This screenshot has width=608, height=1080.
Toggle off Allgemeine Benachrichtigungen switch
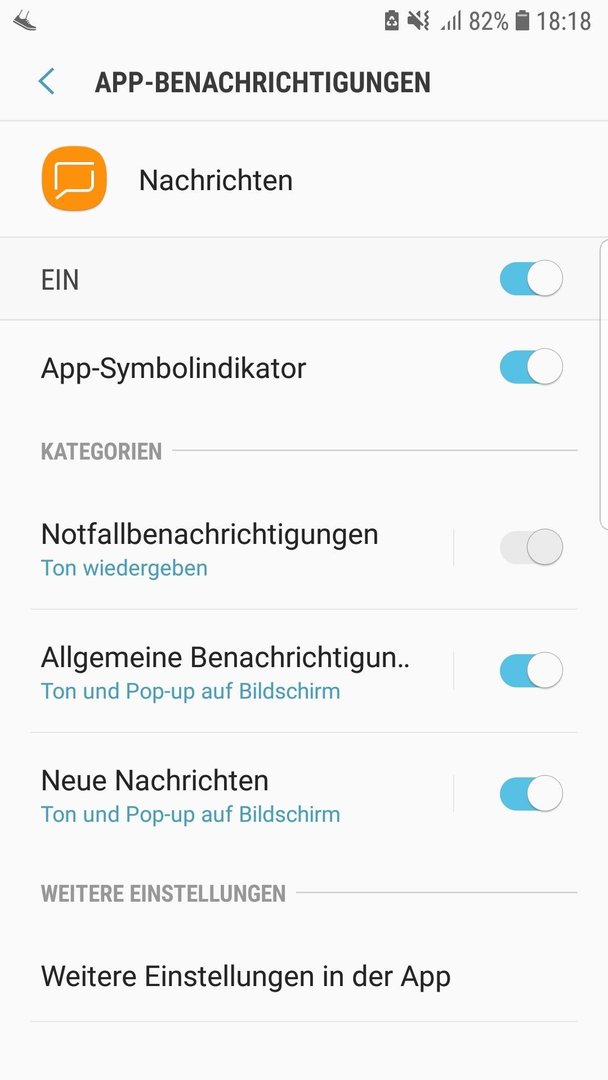coord(531,671)
